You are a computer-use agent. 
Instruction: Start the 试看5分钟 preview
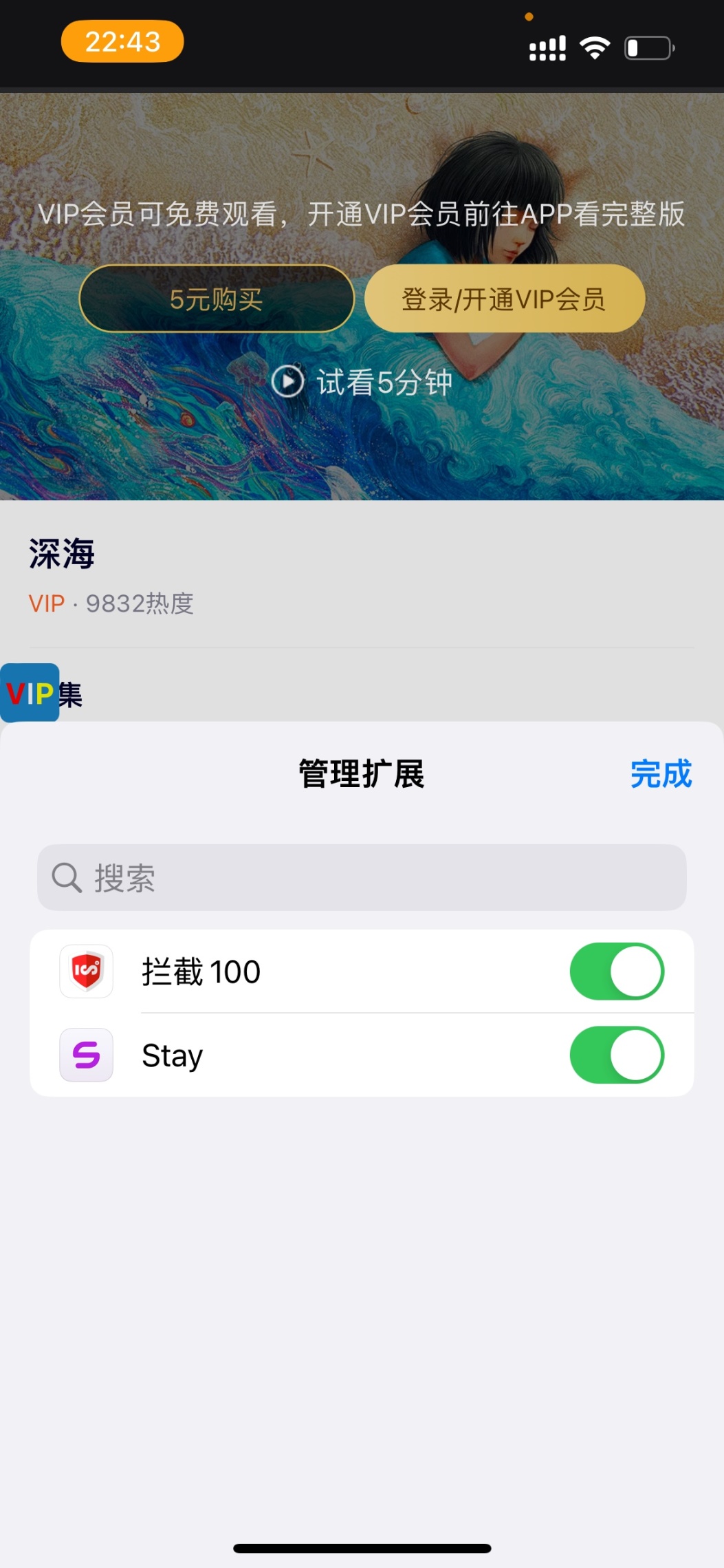tap(362, 382)
